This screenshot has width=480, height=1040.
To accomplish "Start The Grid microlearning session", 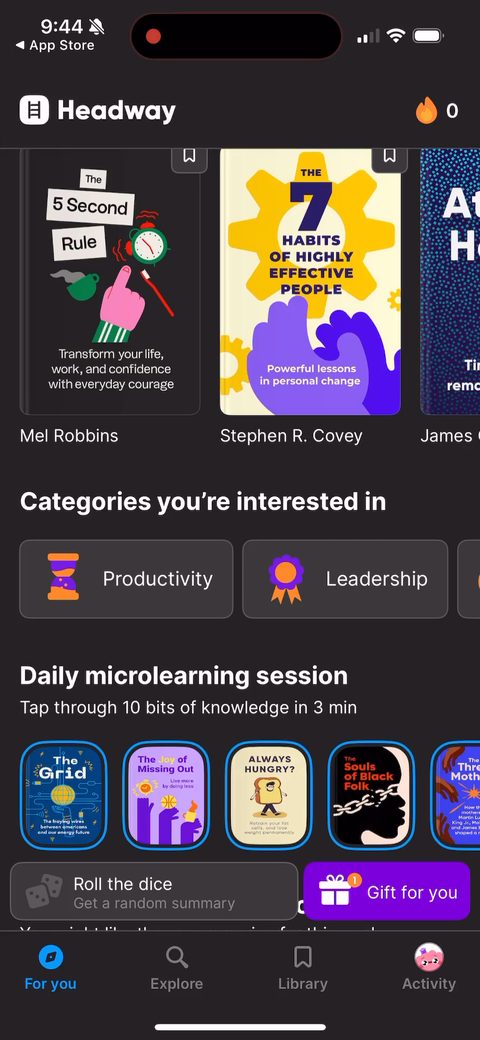I will [x=64, y=795].
